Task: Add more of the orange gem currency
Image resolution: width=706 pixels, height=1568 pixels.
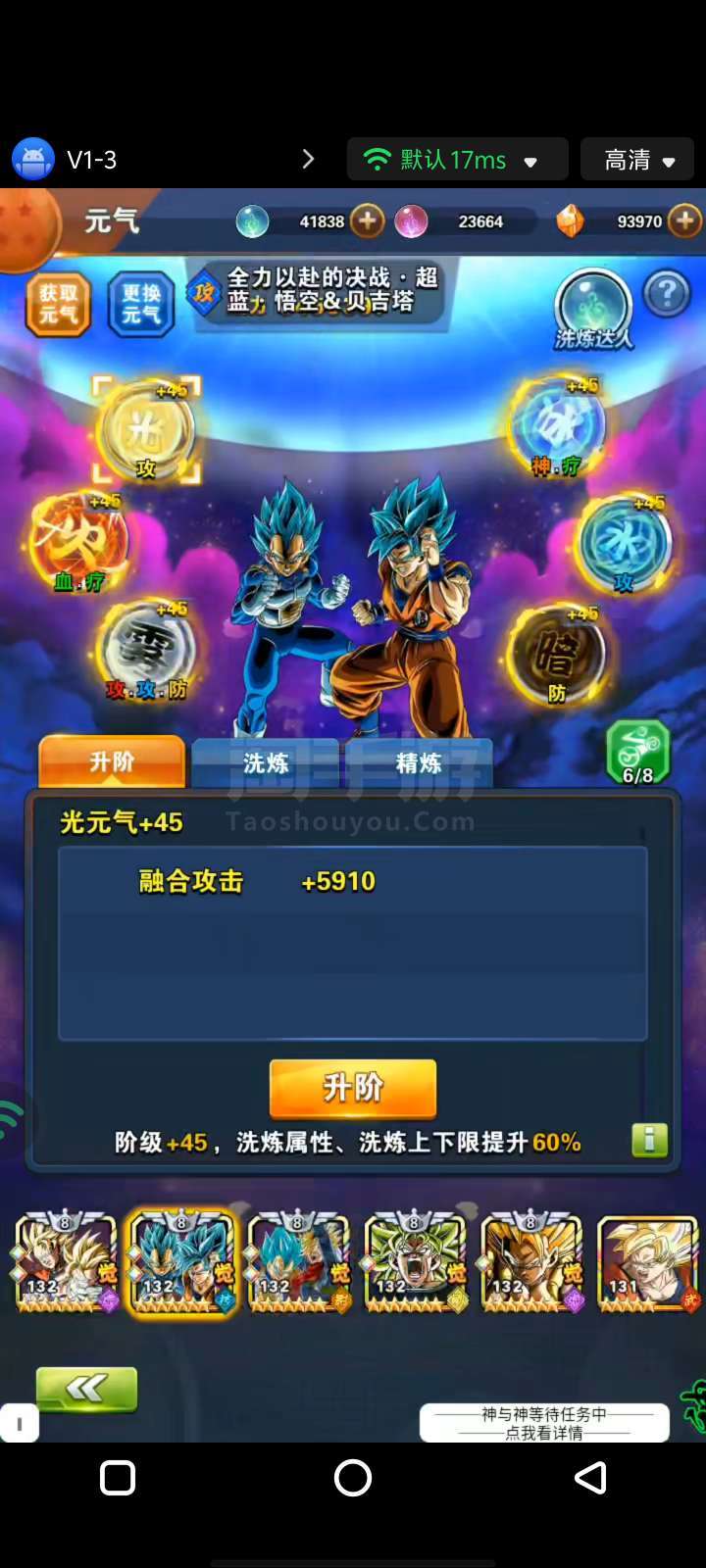Action: pyautogui.click(x=685, y=221)
